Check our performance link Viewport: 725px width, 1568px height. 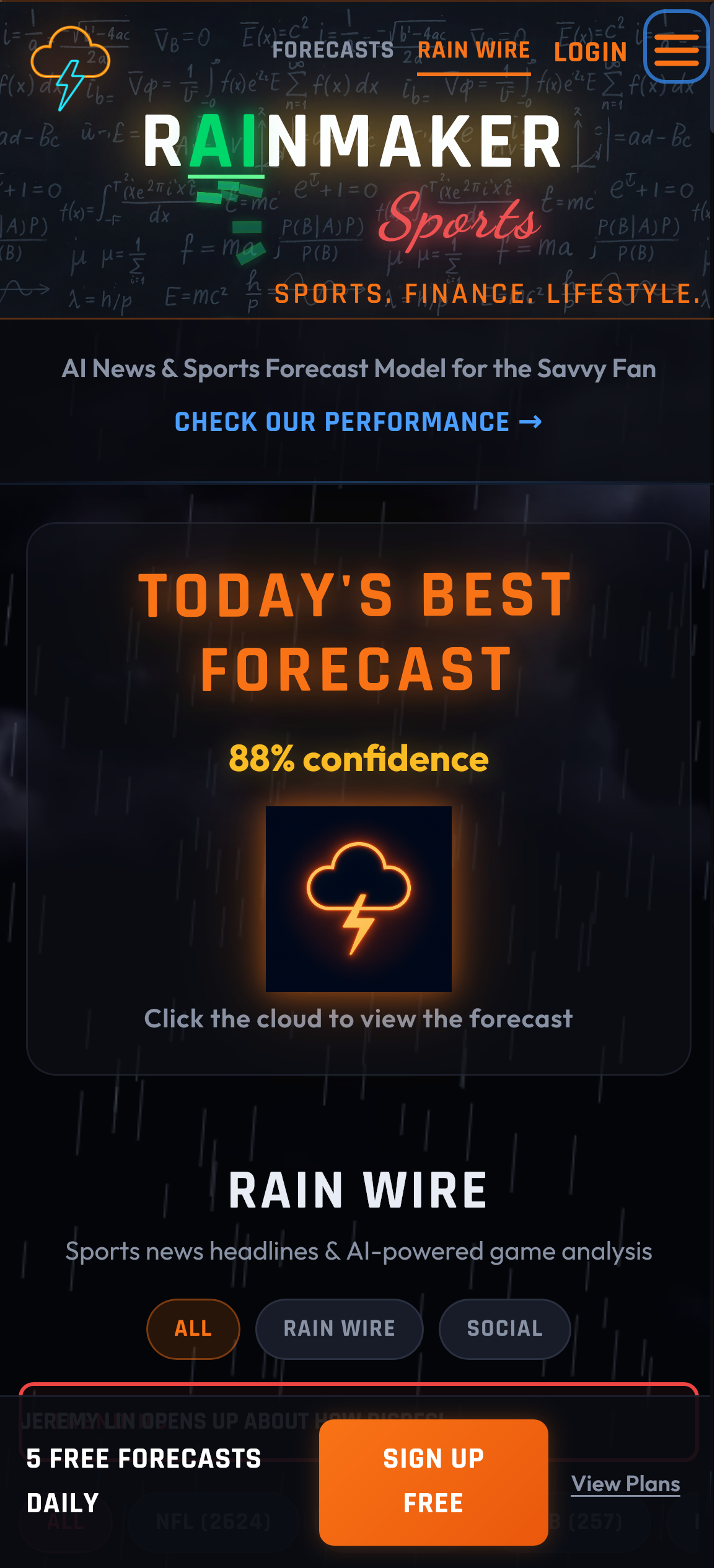click(x=358, y=422)
